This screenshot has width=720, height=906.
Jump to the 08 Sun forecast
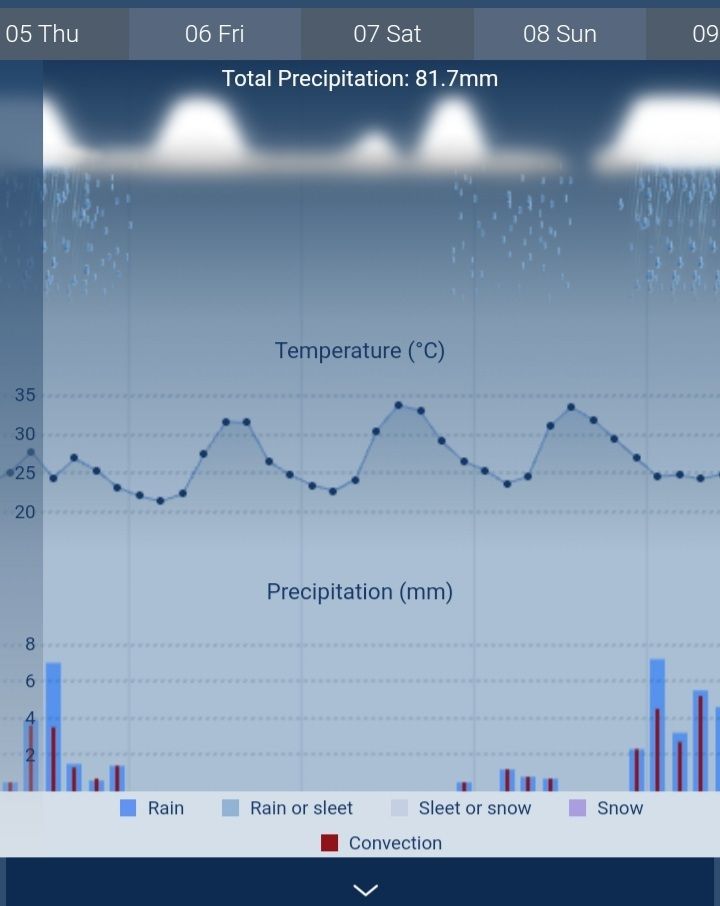coord(559,34)
